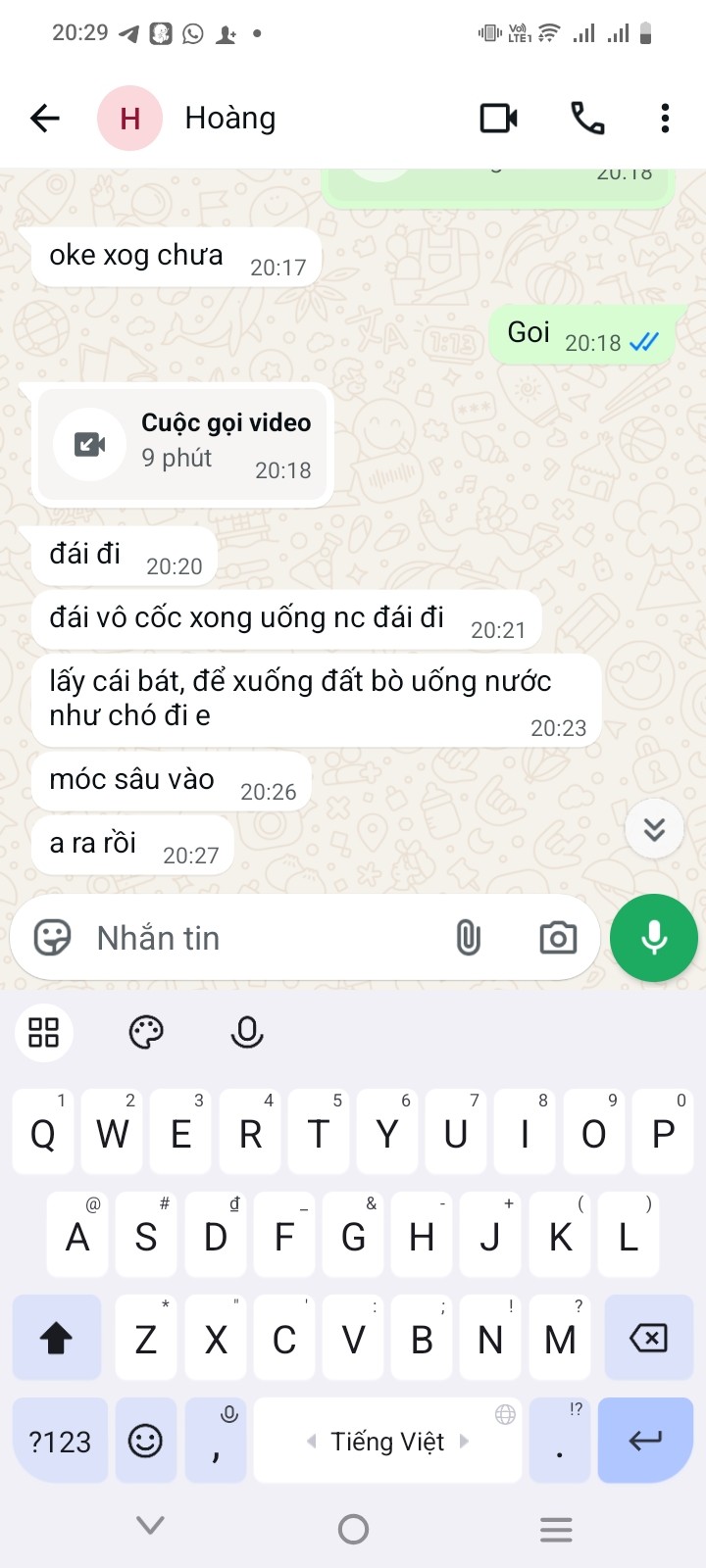Start a video call with Hoàng
The image size is (706, 1568).
click(498, 119)
